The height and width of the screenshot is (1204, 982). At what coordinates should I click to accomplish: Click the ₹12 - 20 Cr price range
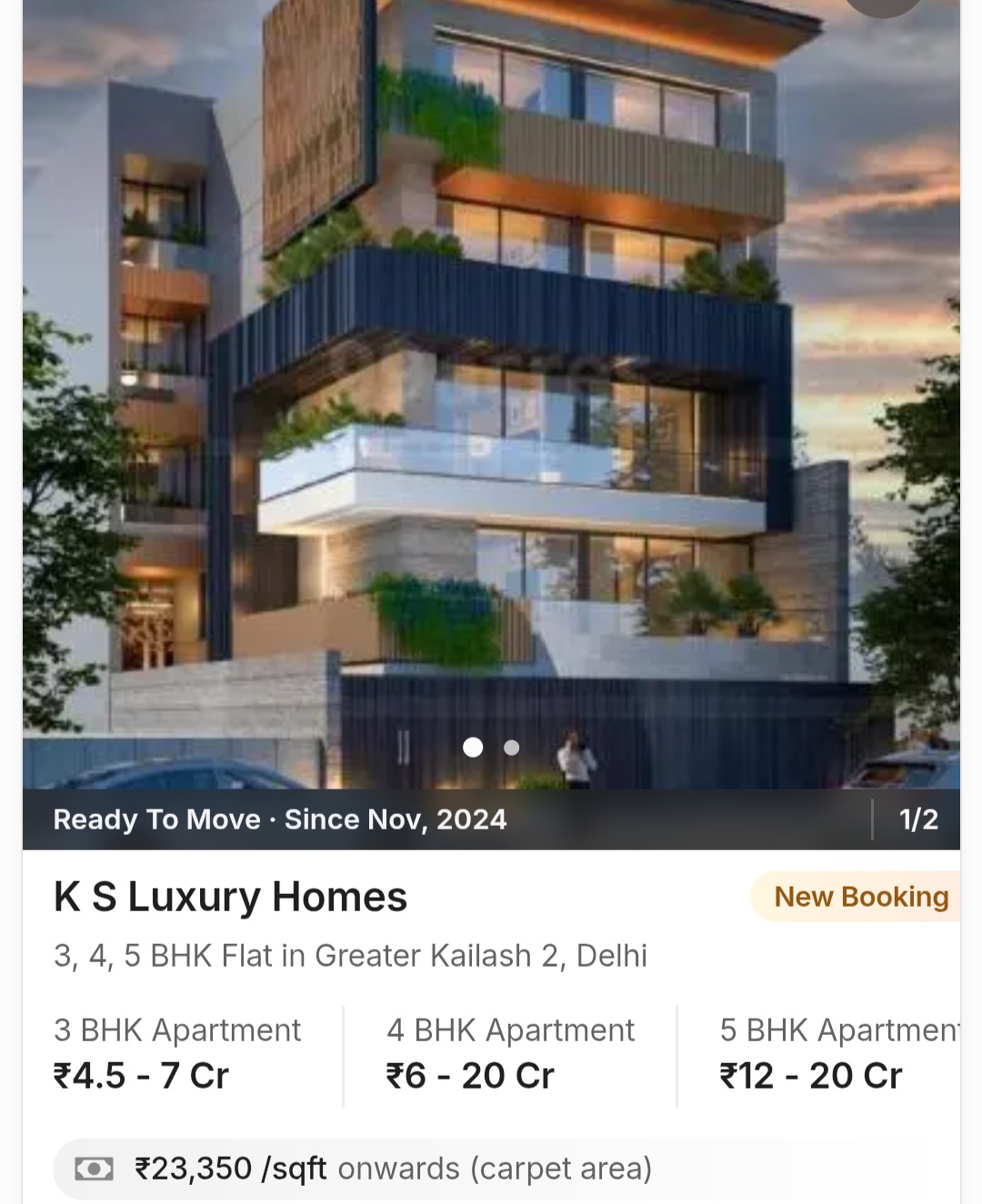click(812, 1075)
